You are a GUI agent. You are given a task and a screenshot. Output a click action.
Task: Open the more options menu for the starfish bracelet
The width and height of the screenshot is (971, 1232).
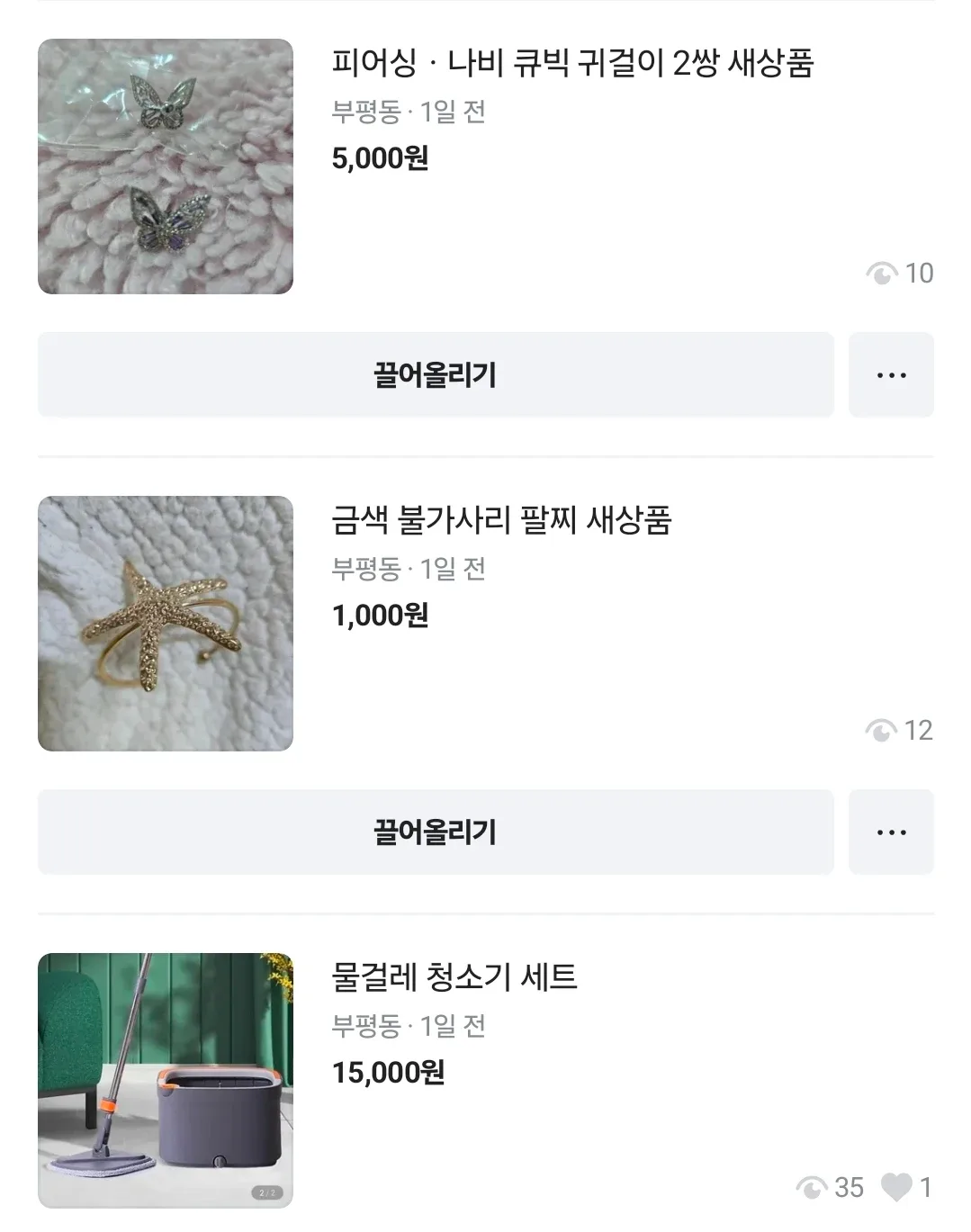890,832
